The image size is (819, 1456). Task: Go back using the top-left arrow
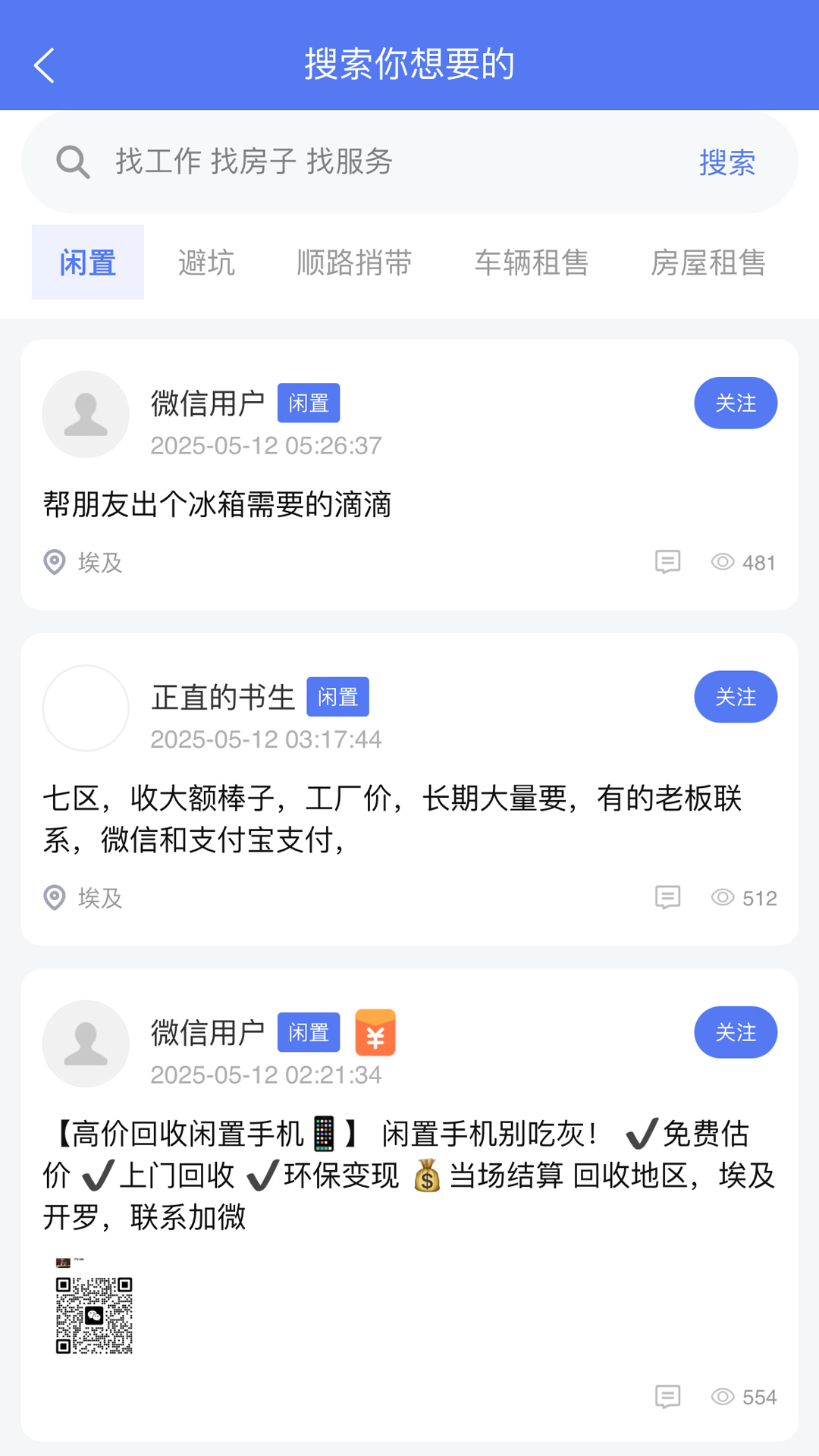coord(44,65)
